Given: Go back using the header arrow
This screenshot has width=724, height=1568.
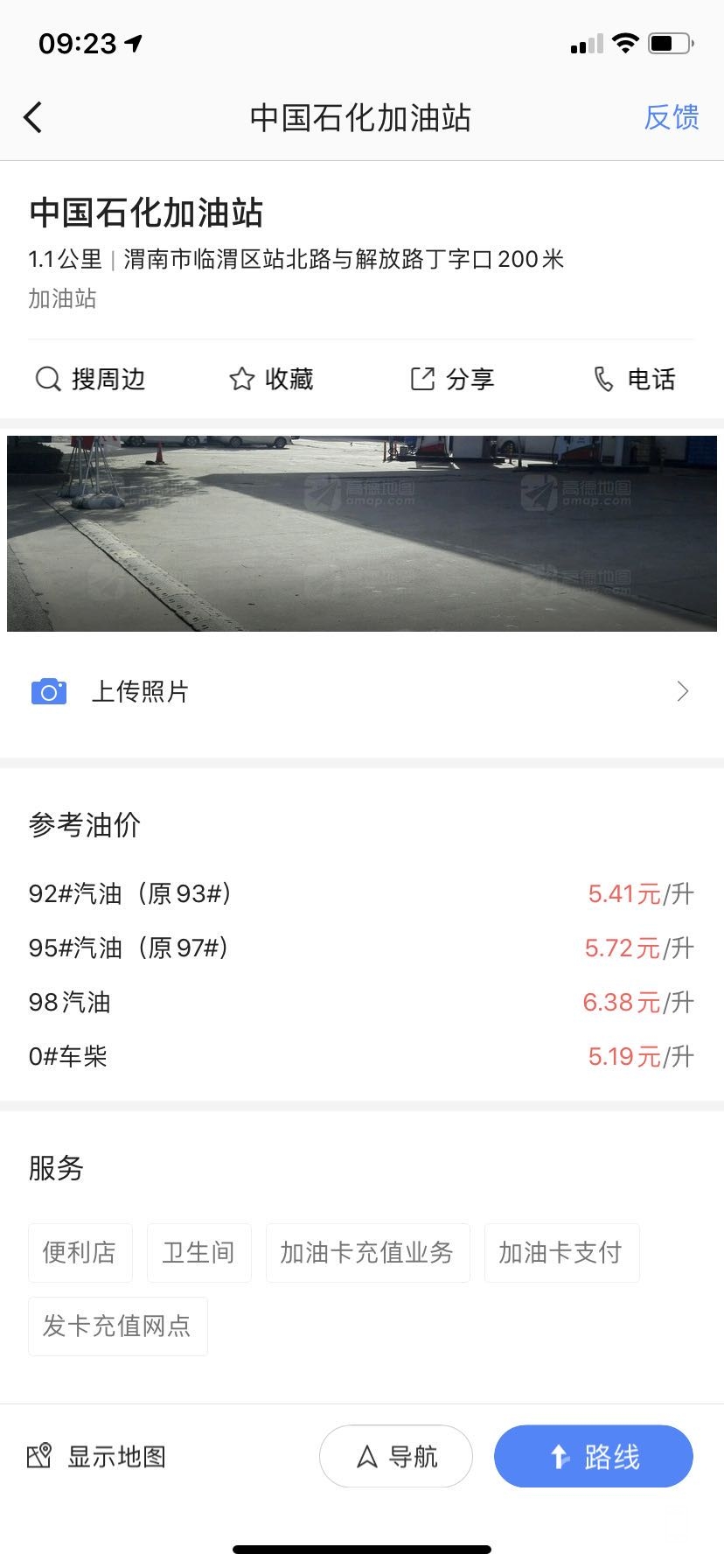Looking at the screenshot, I should (33, 117).
